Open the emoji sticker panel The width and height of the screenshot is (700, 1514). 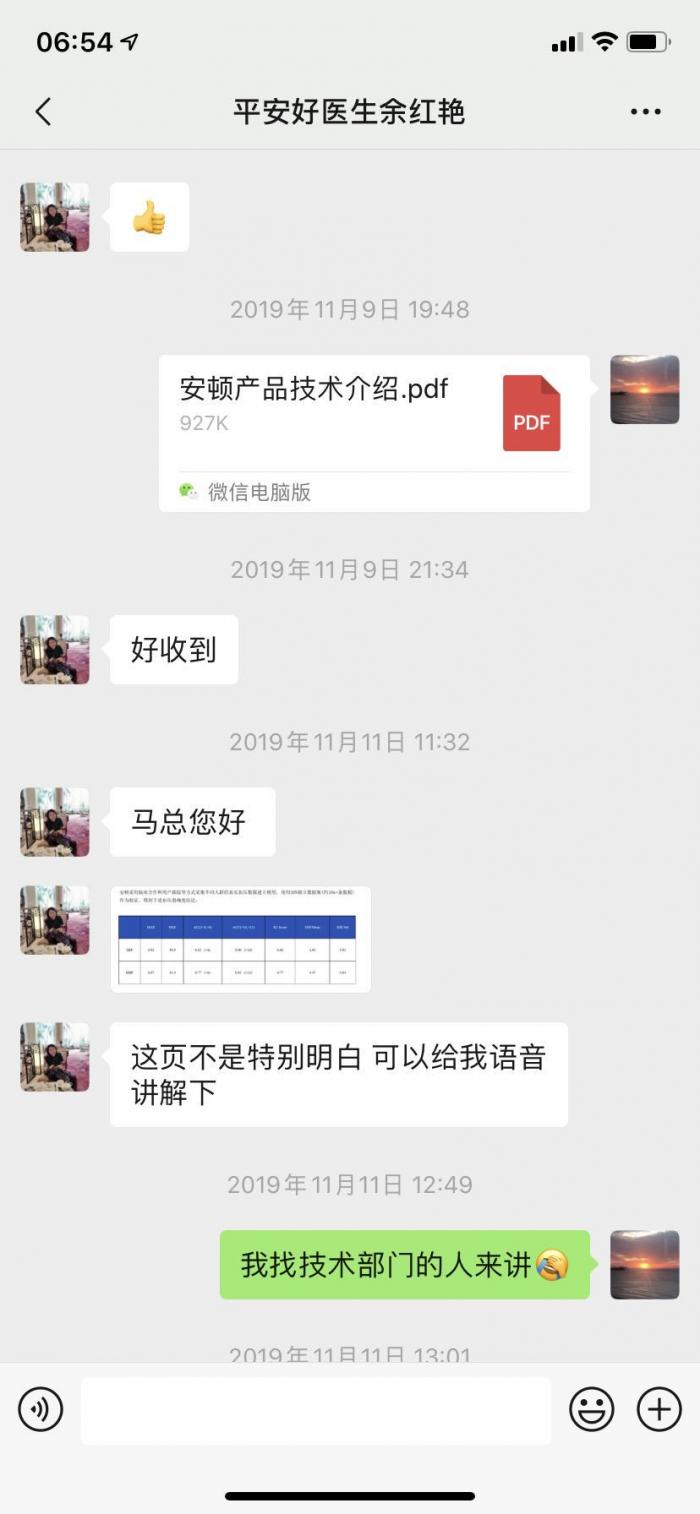592,1409
